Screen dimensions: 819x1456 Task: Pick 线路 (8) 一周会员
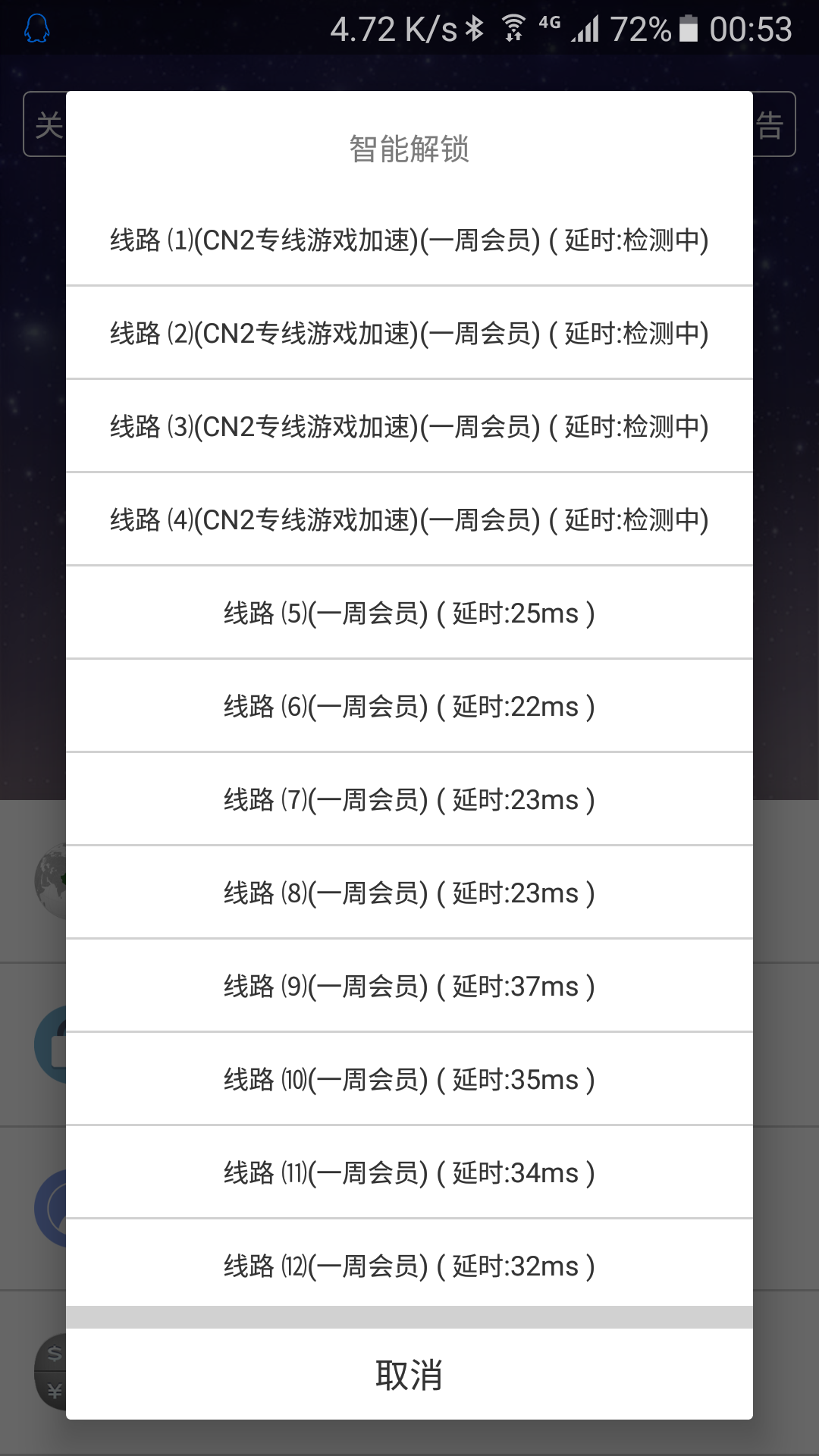[x=409, y=893]
